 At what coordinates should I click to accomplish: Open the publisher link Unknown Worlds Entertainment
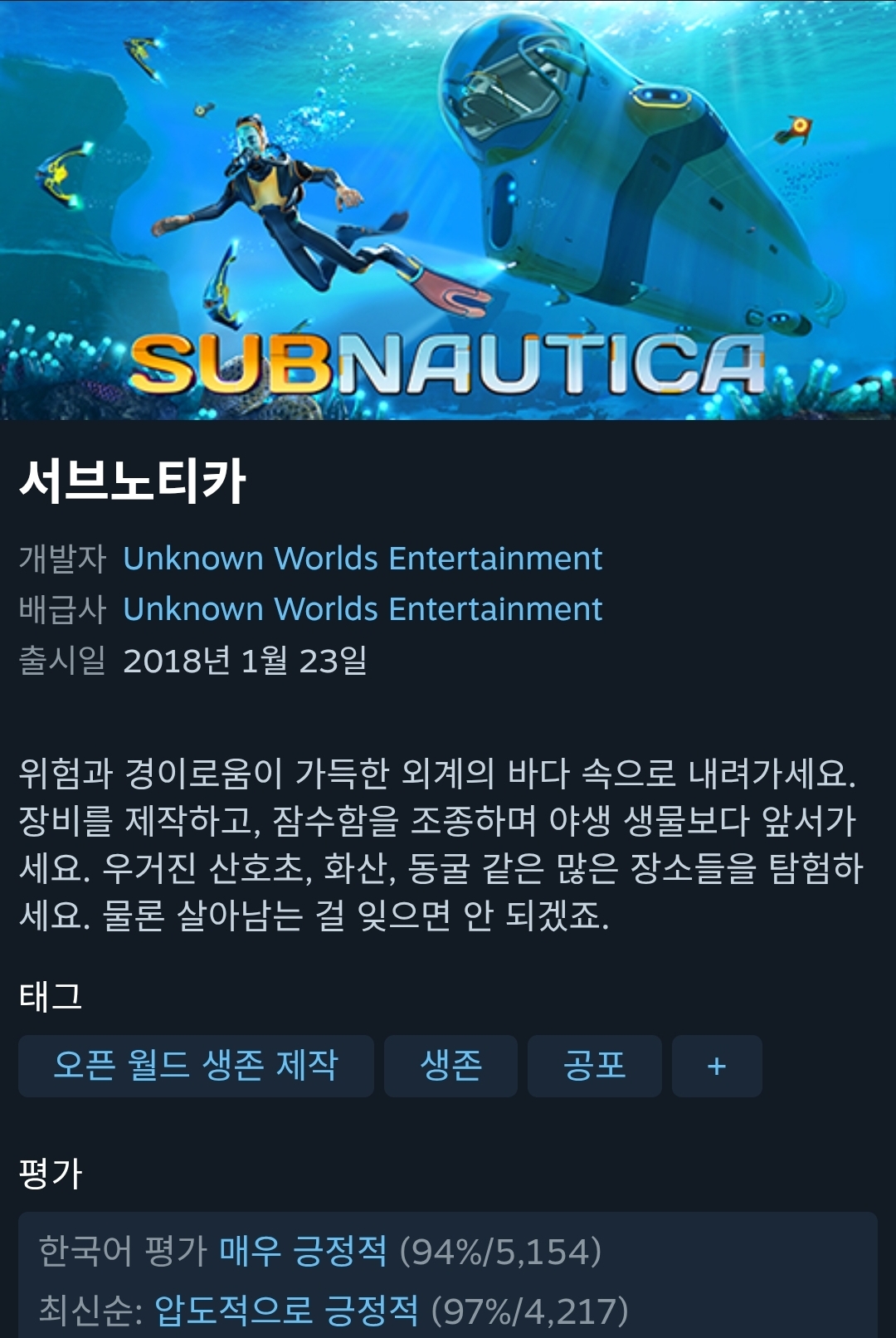(363, 609)
